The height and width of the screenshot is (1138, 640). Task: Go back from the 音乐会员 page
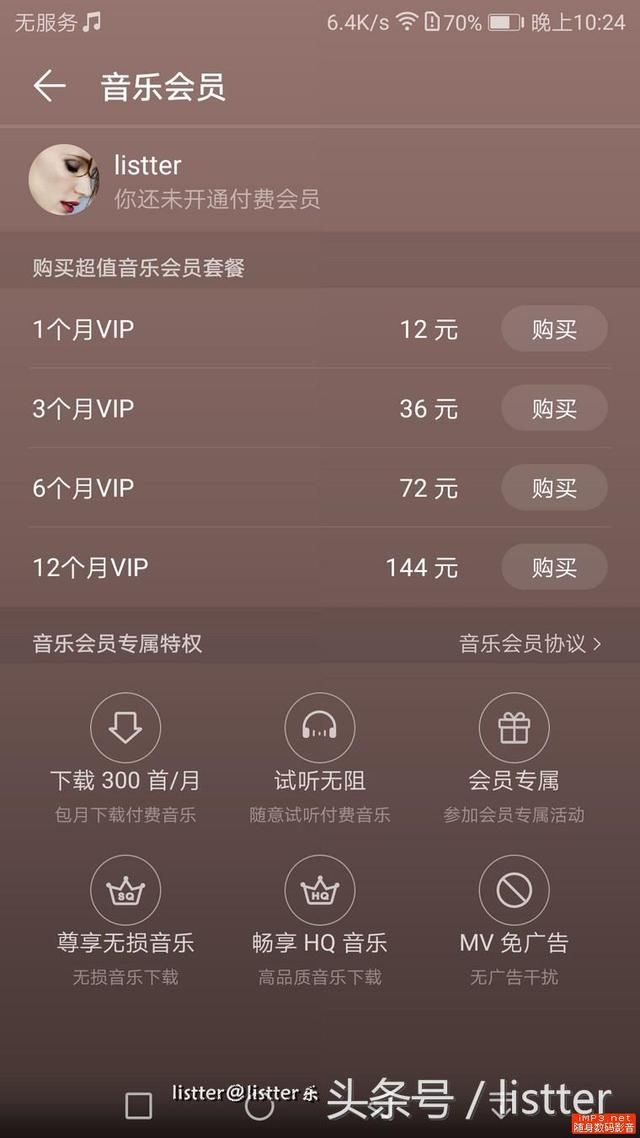[x=49, y=86]
